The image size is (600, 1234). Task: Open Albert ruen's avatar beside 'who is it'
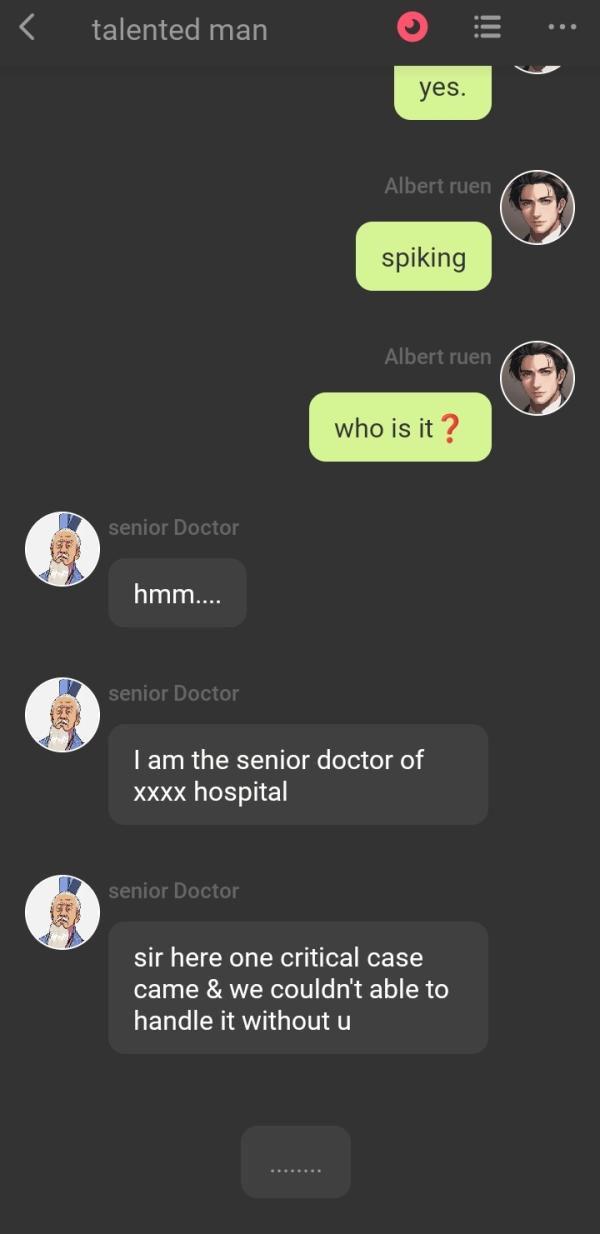pyautogui.click(x=537, y=378)
